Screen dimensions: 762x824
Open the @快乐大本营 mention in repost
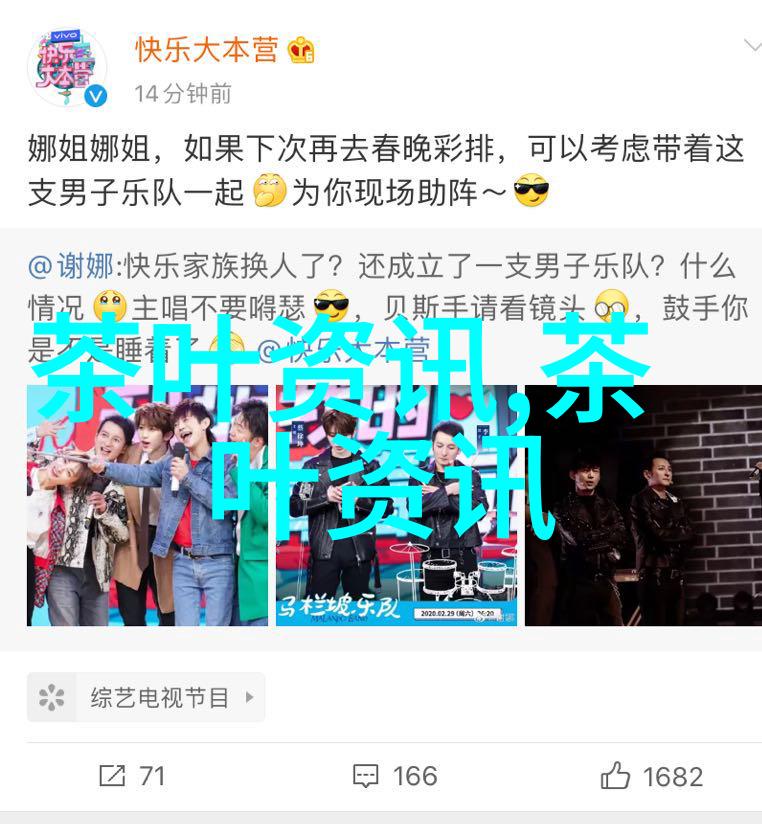coord(343,351)
